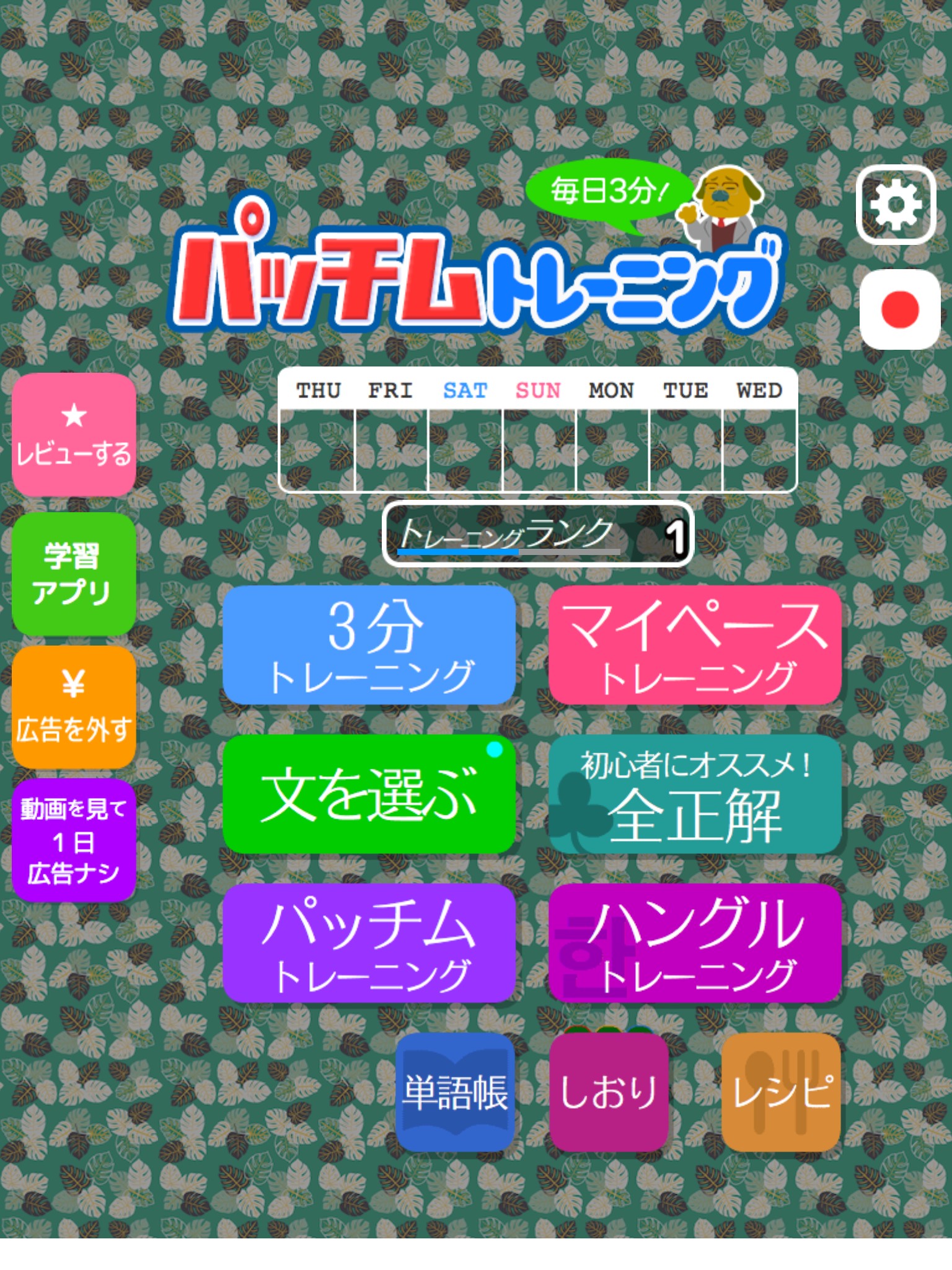Start the 3分トレーニング mode
The image size is (952, 1270).
[x=369, y=646]
